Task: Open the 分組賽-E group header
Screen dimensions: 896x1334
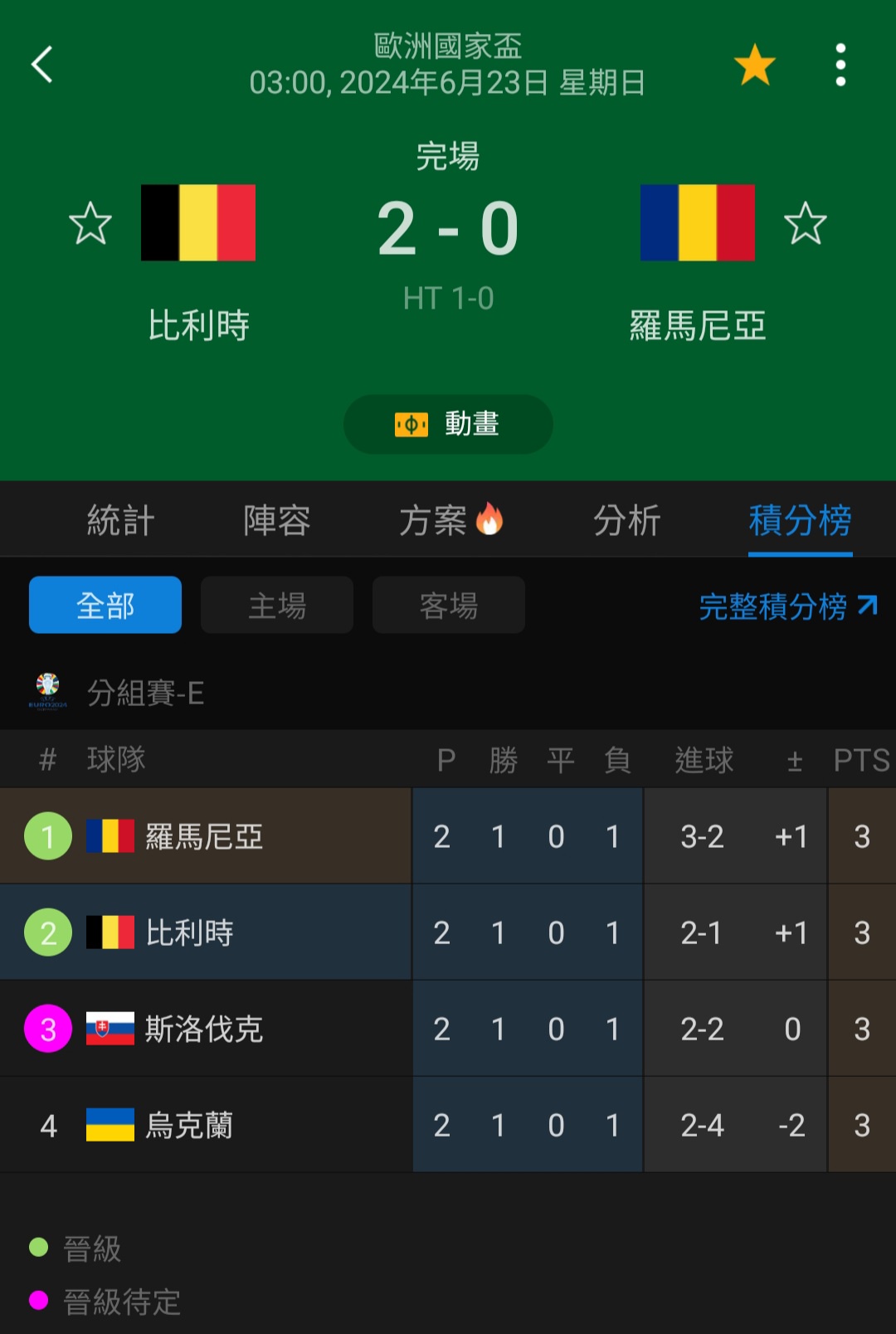Action: pyautogui.click(x=145, y=693)
